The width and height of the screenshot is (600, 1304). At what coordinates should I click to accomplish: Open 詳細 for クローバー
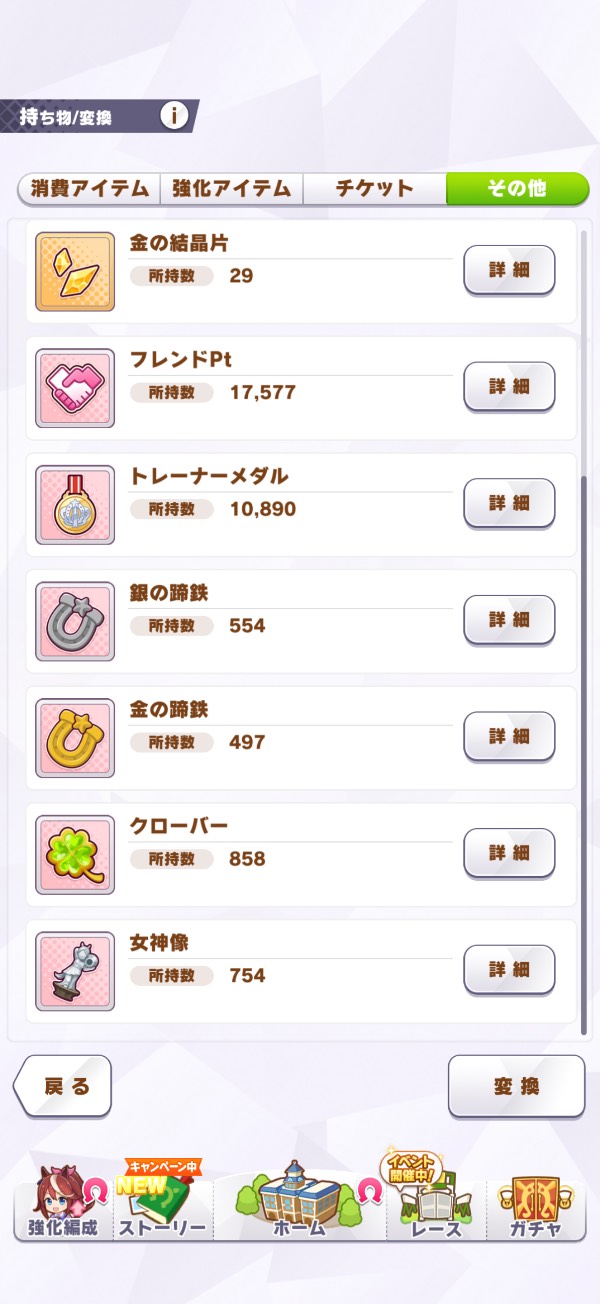click(x=509, y=853)
